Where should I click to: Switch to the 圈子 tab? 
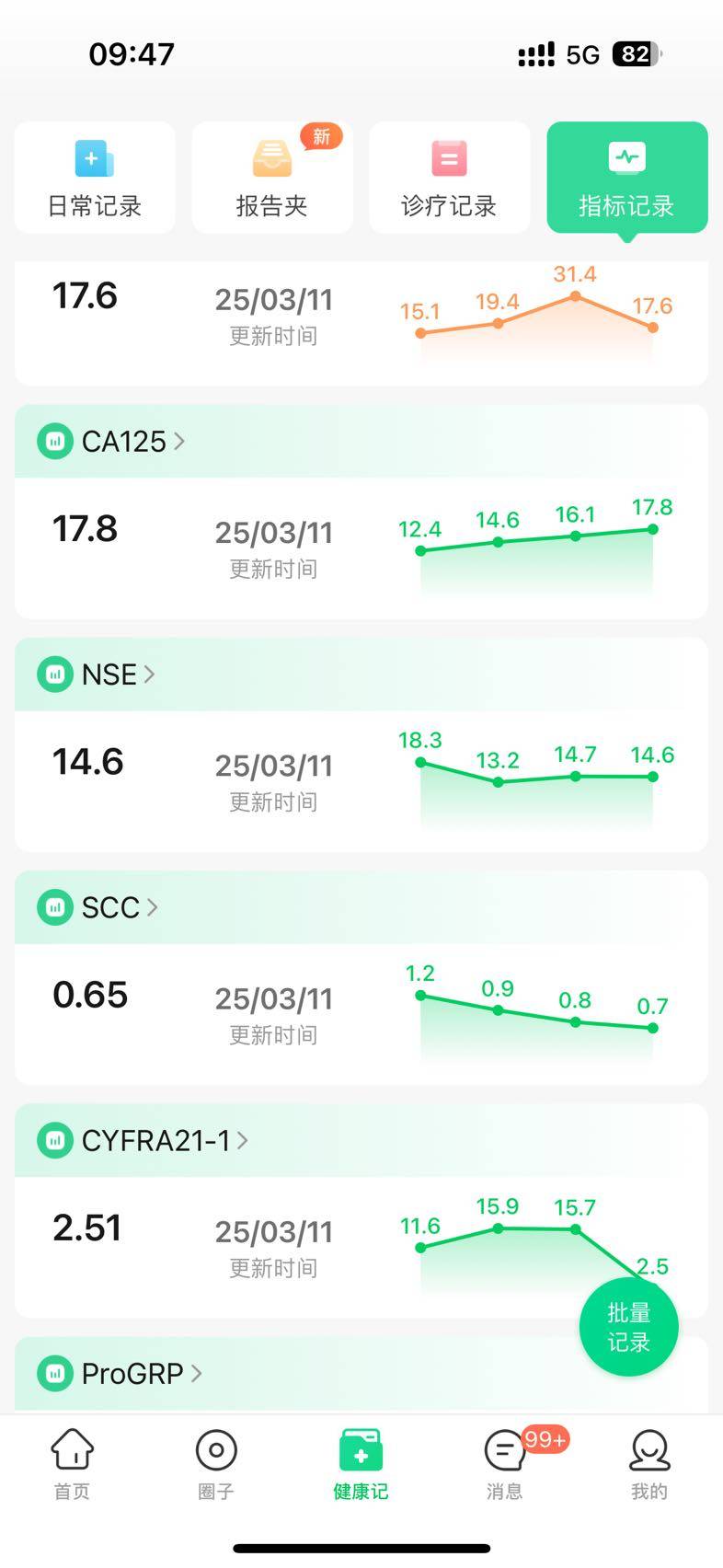tap(216, 1463)
